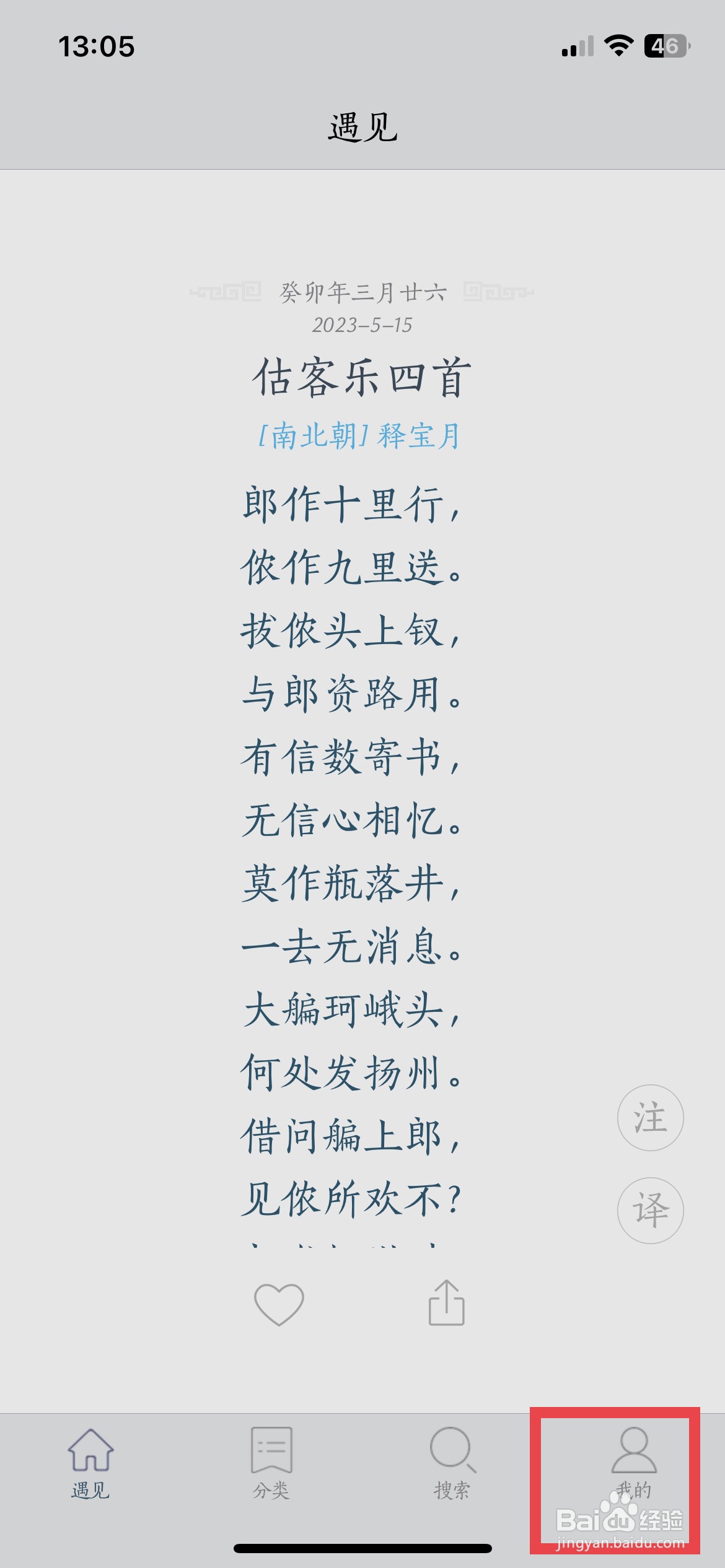Tap the Wi-Fi icon in the status bar
Image resolution: width=725 pixels, height=1568 pixels.
620,43
